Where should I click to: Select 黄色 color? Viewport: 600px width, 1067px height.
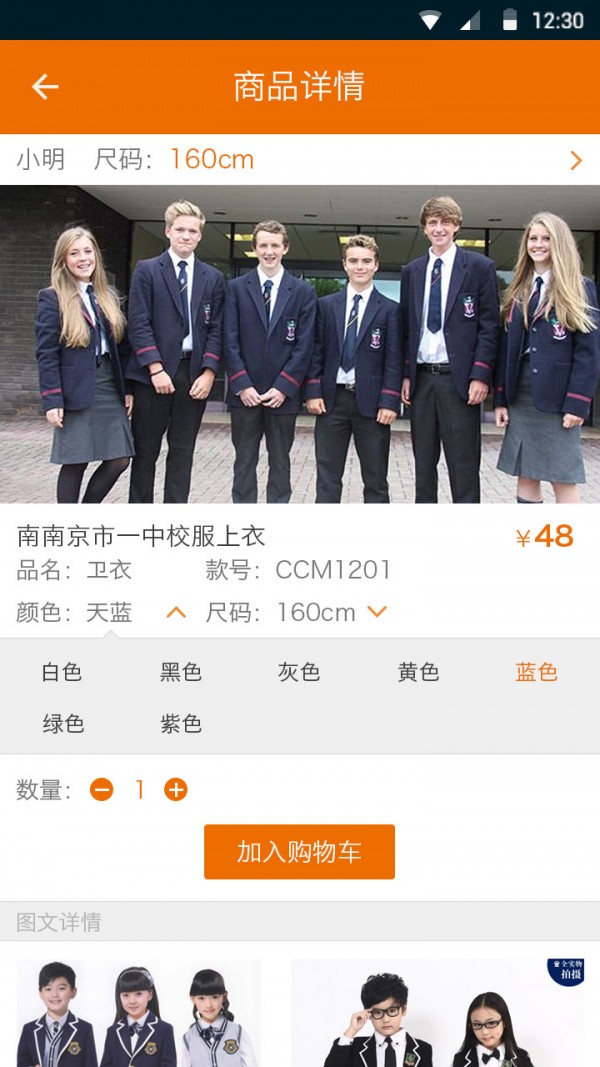coord(418,672)
